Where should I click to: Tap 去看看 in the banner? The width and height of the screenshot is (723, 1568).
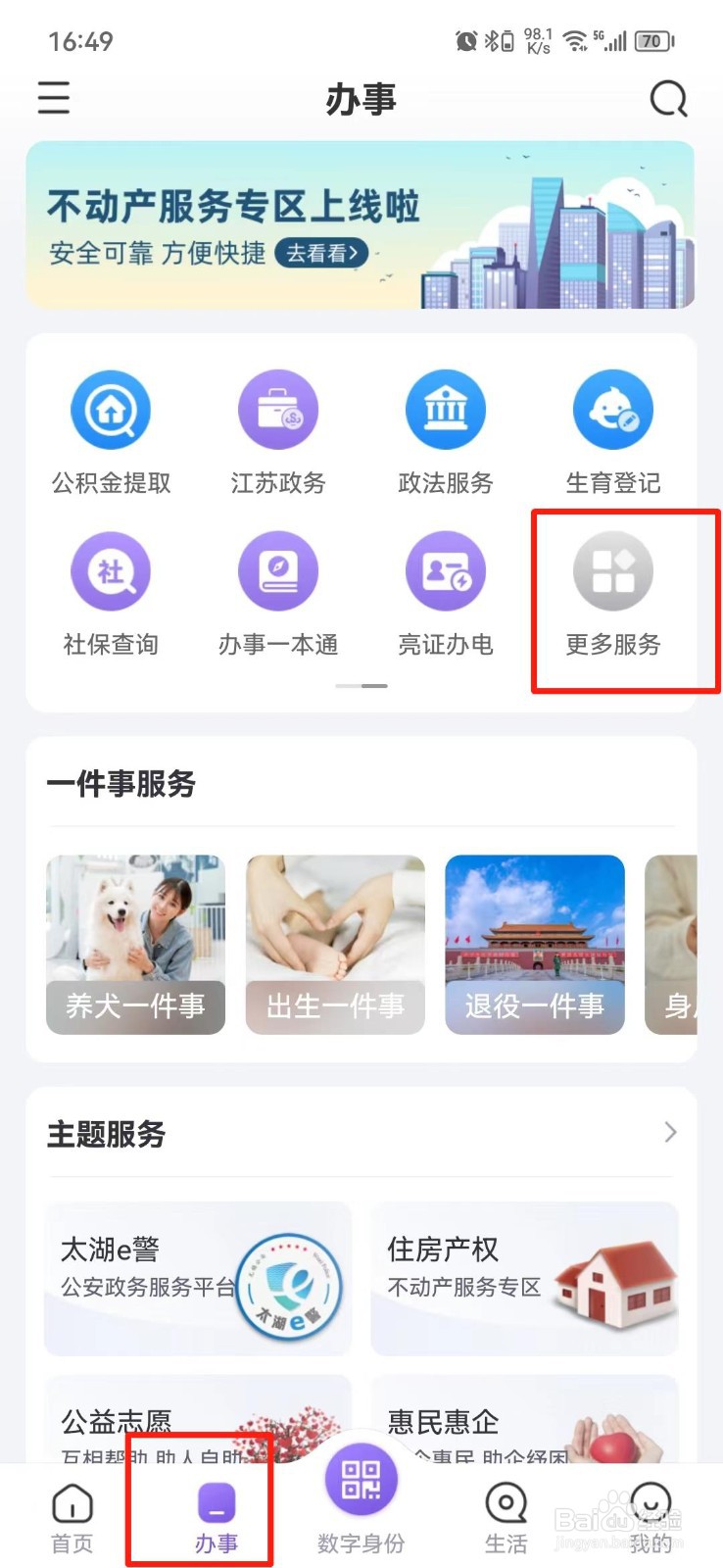(x=323, y=255)
